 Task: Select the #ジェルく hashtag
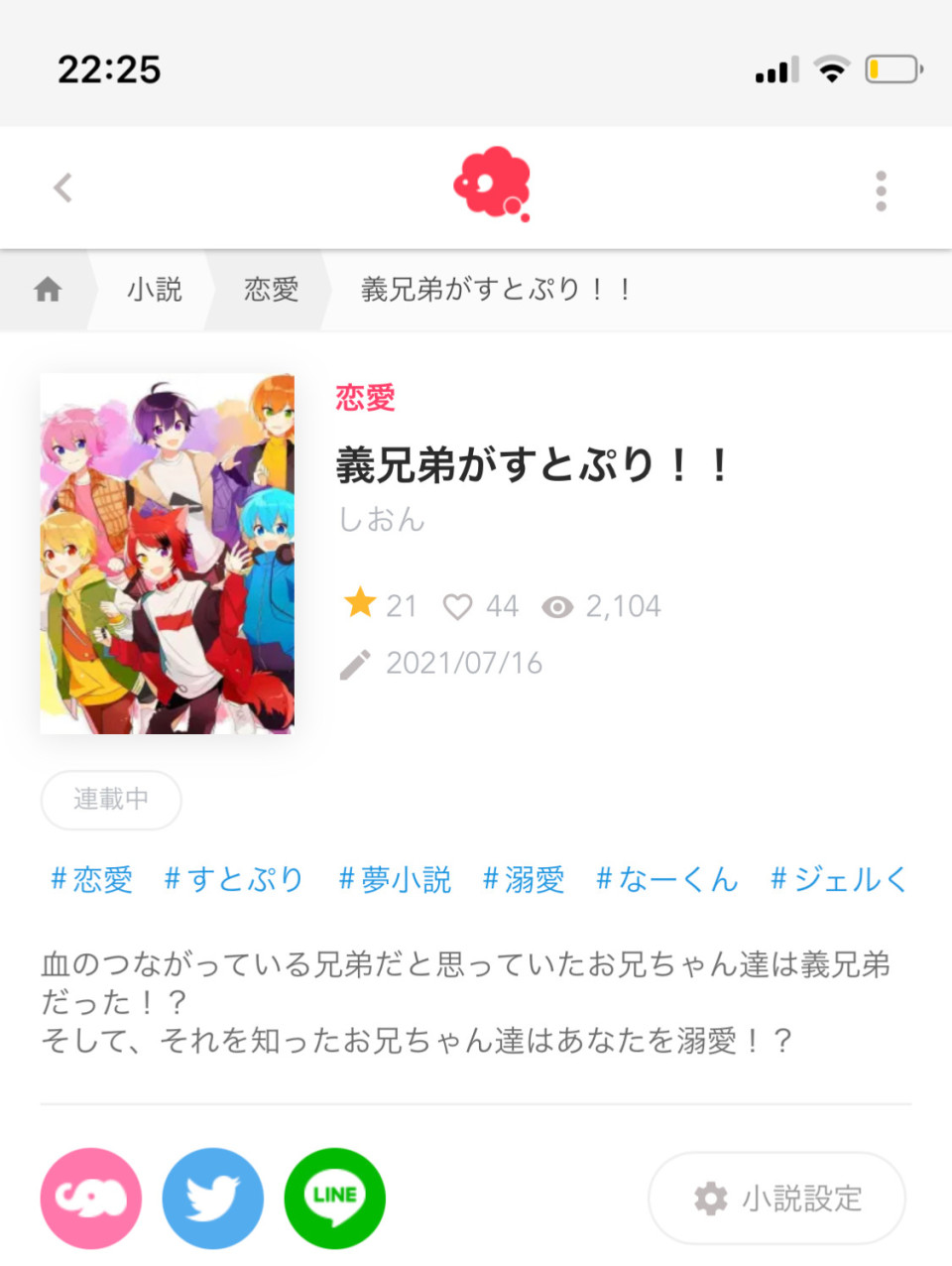tap(839, 879)
